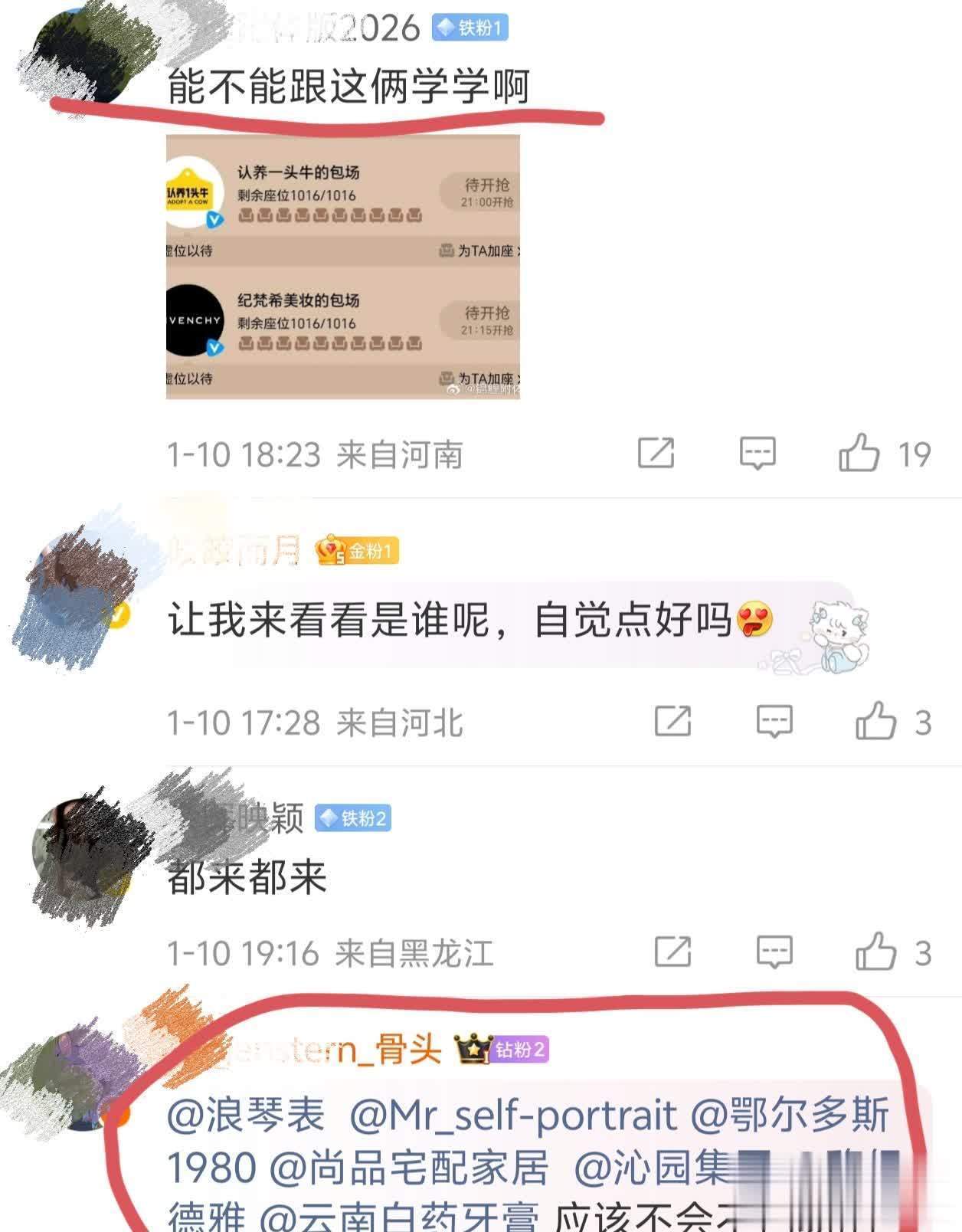Reply to the comment from 河南
Viewport: 962px width, 1232px height.
tap(757, 453)
